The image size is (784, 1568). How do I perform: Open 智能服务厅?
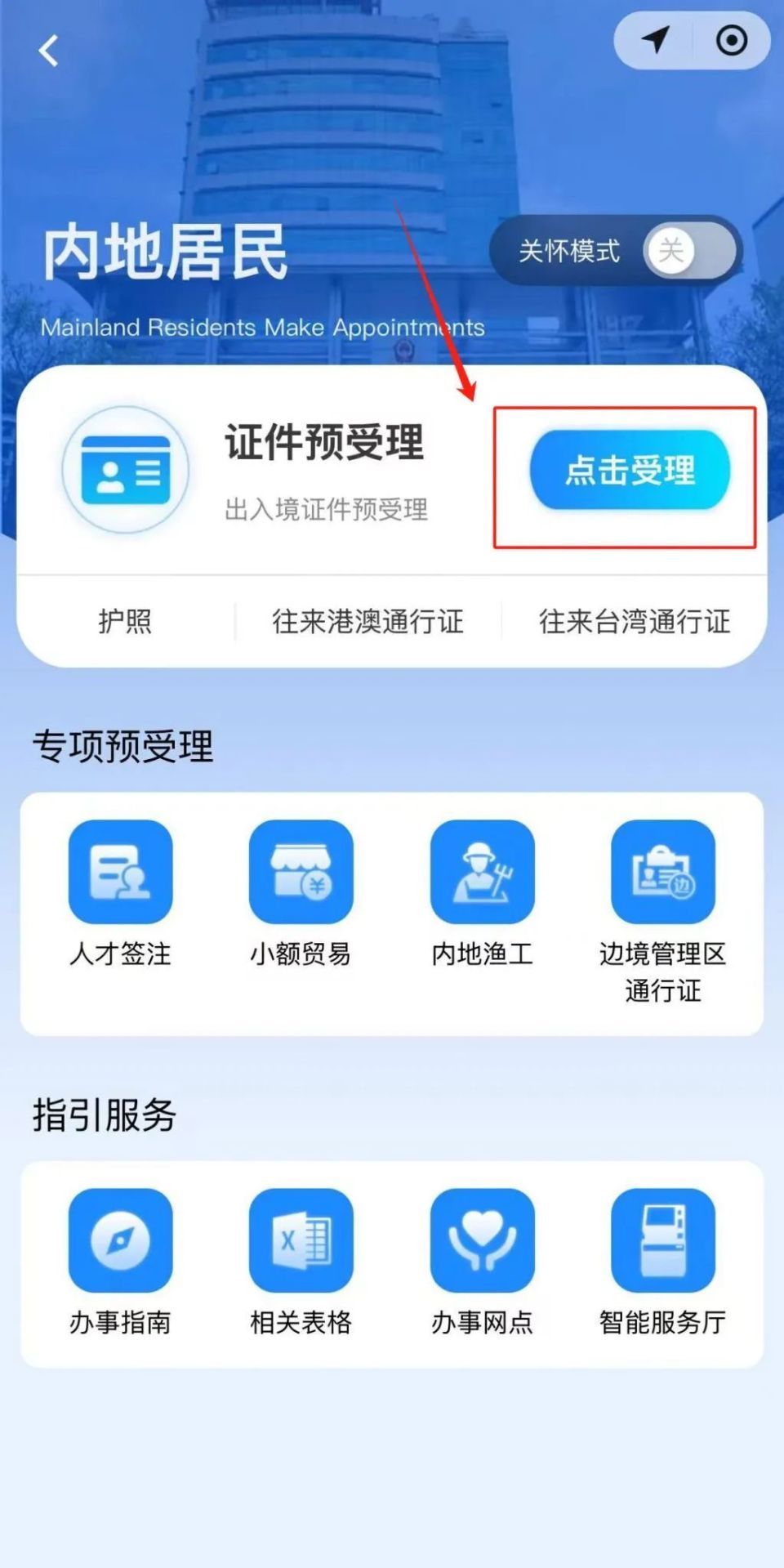click(x=663, y=1262)
